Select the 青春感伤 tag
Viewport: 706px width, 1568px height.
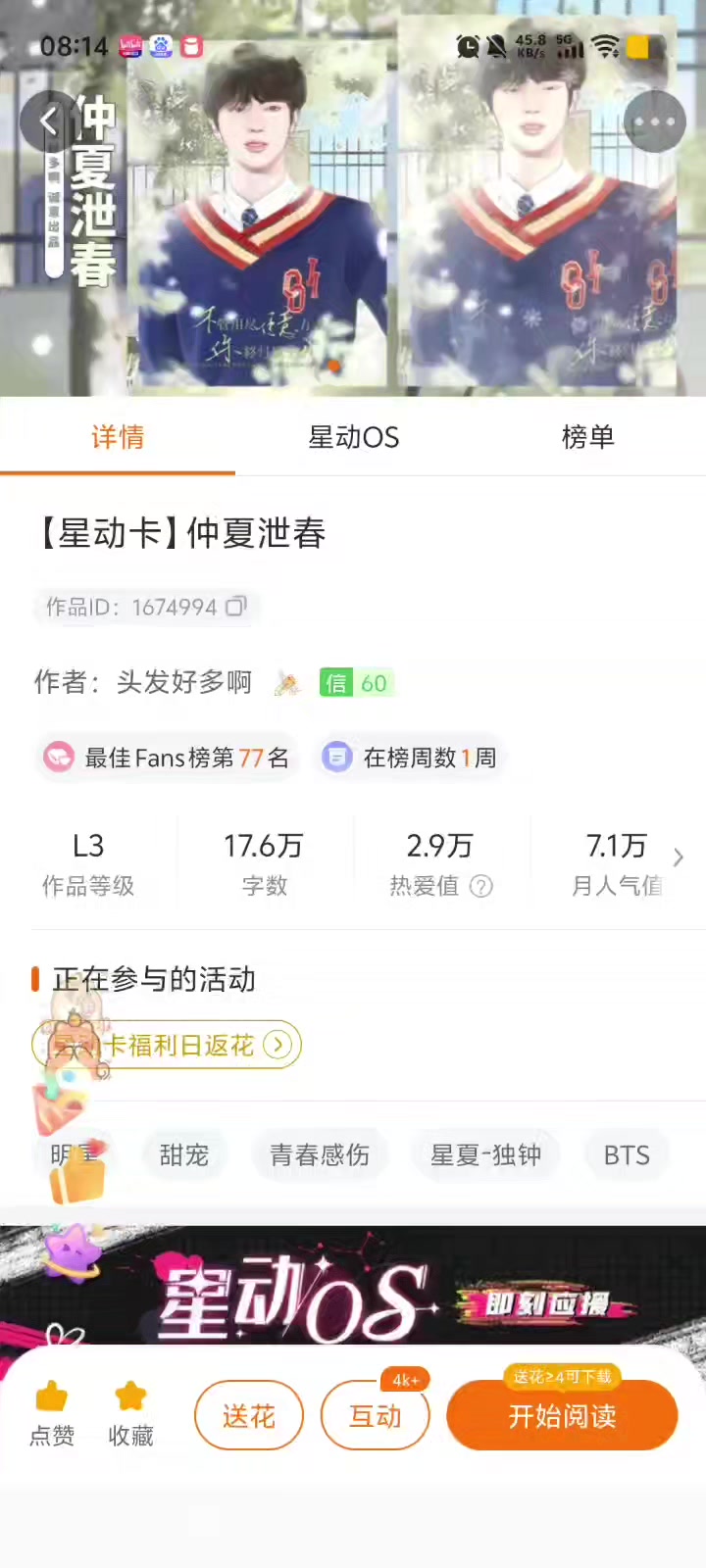(x=320, y=1155)
